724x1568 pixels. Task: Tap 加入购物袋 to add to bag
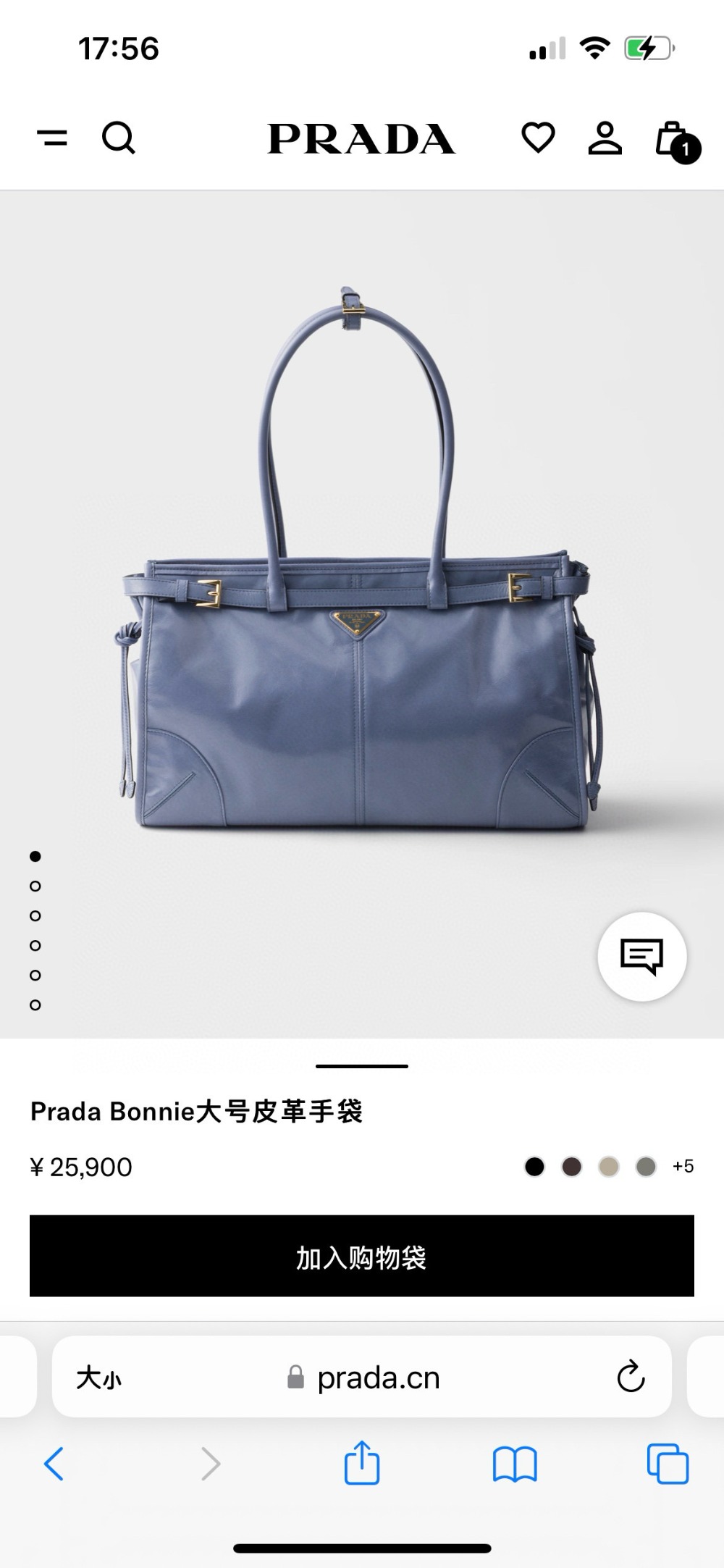click(x=361, y=1256)
